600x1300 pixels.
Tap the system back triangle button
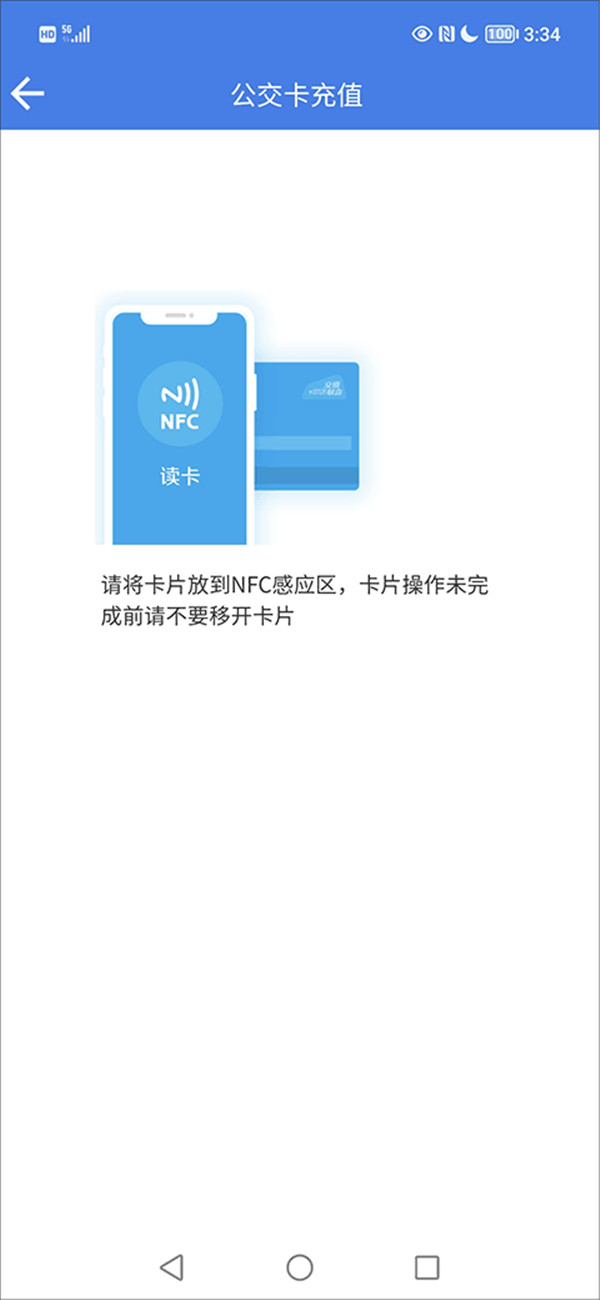(x=172, y=1267)
